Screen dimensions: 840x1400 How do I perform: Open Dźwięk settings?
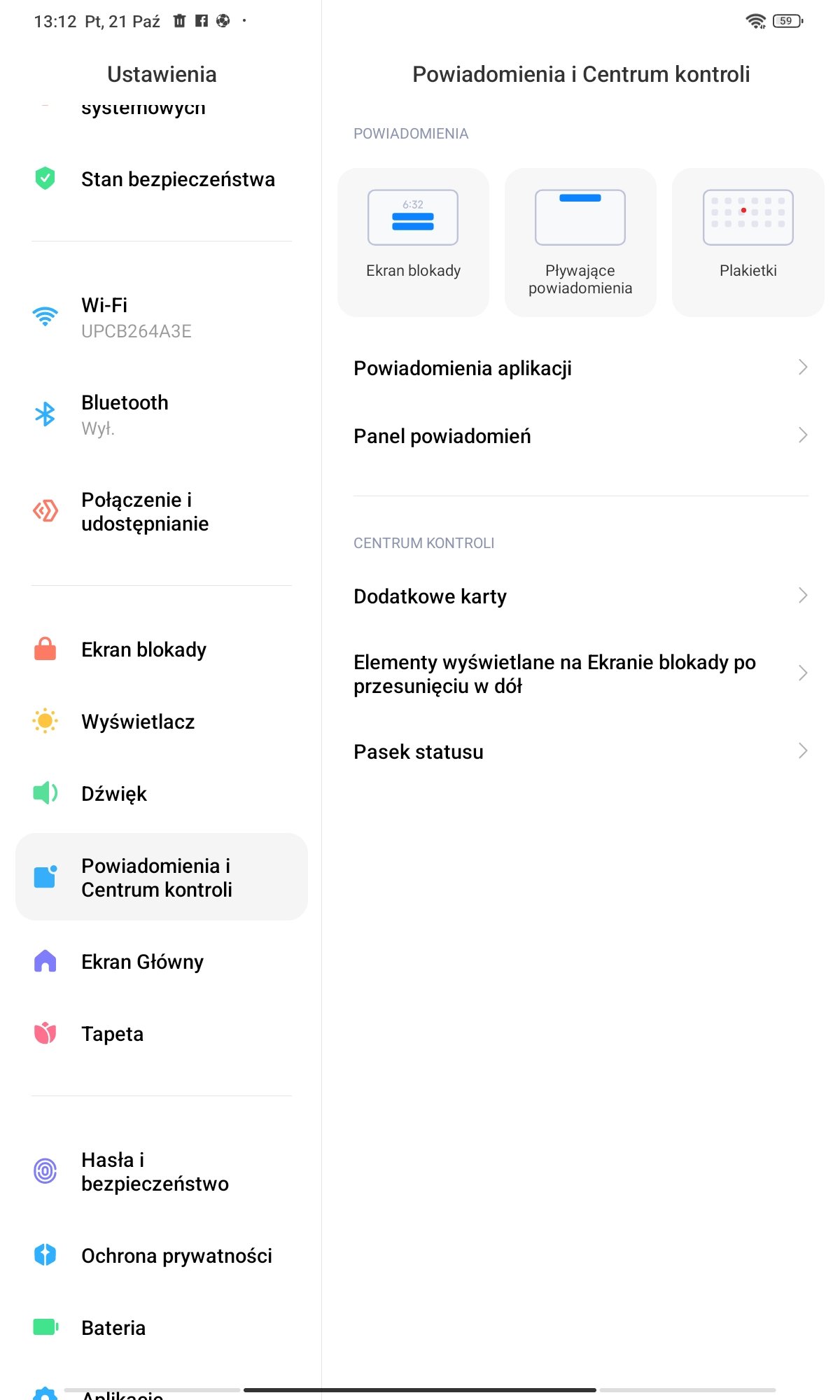[162, 794]
